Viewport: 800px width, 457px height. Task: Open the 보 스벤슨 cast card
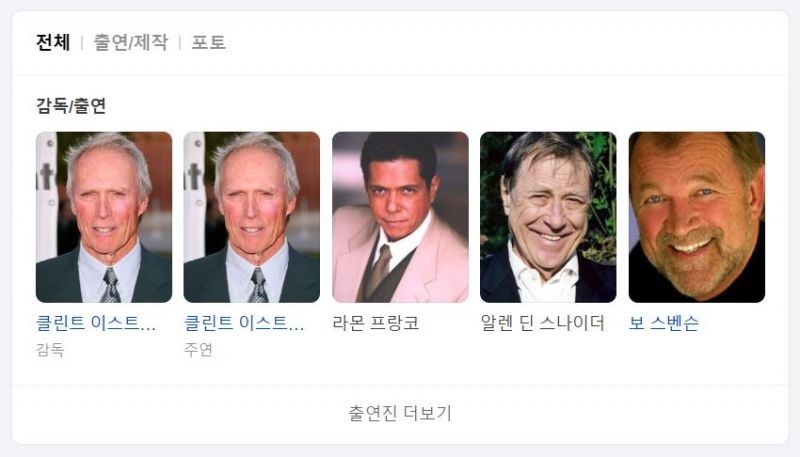(696, 217)
